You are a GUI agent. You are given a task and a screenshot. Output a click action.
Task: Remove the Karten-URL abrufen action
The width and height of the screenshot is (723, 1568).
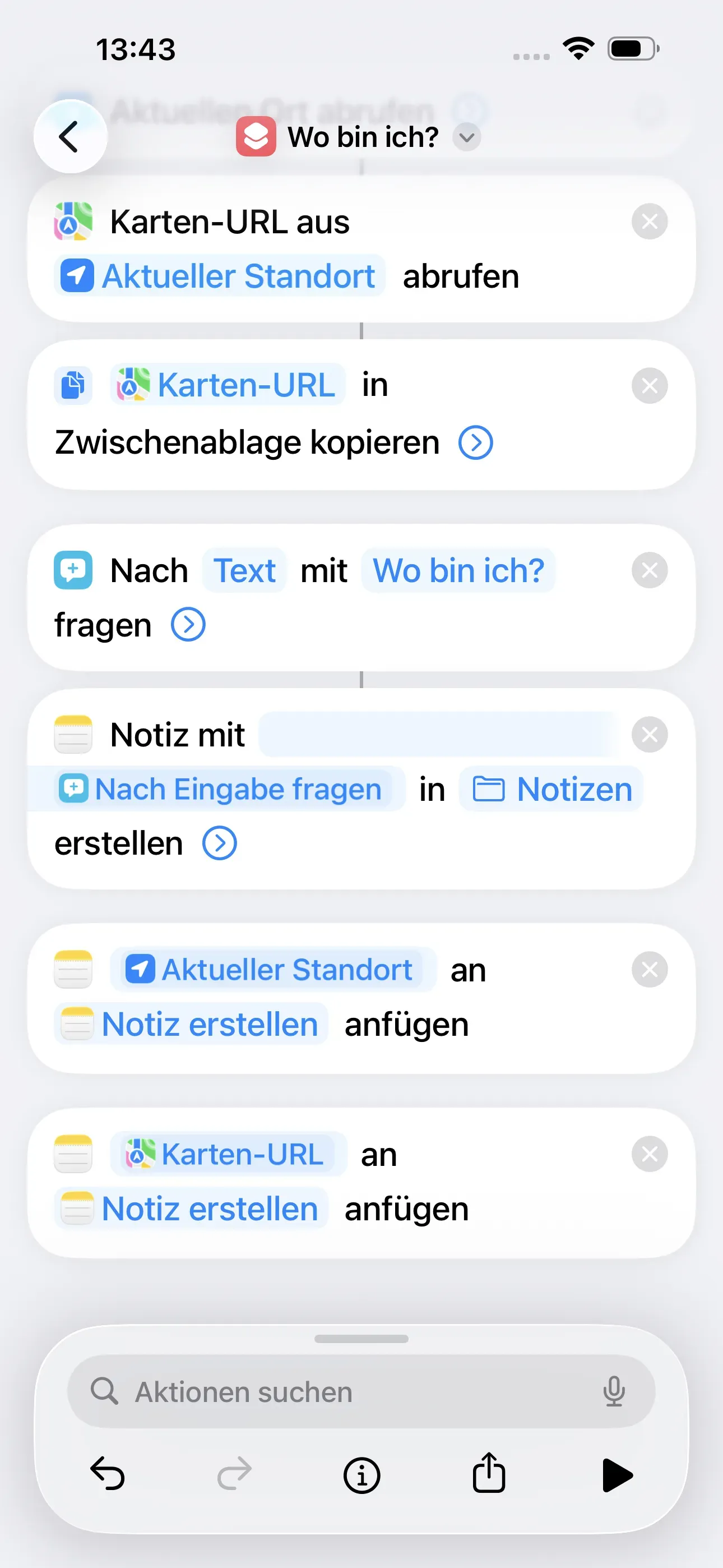pos(650,221)
